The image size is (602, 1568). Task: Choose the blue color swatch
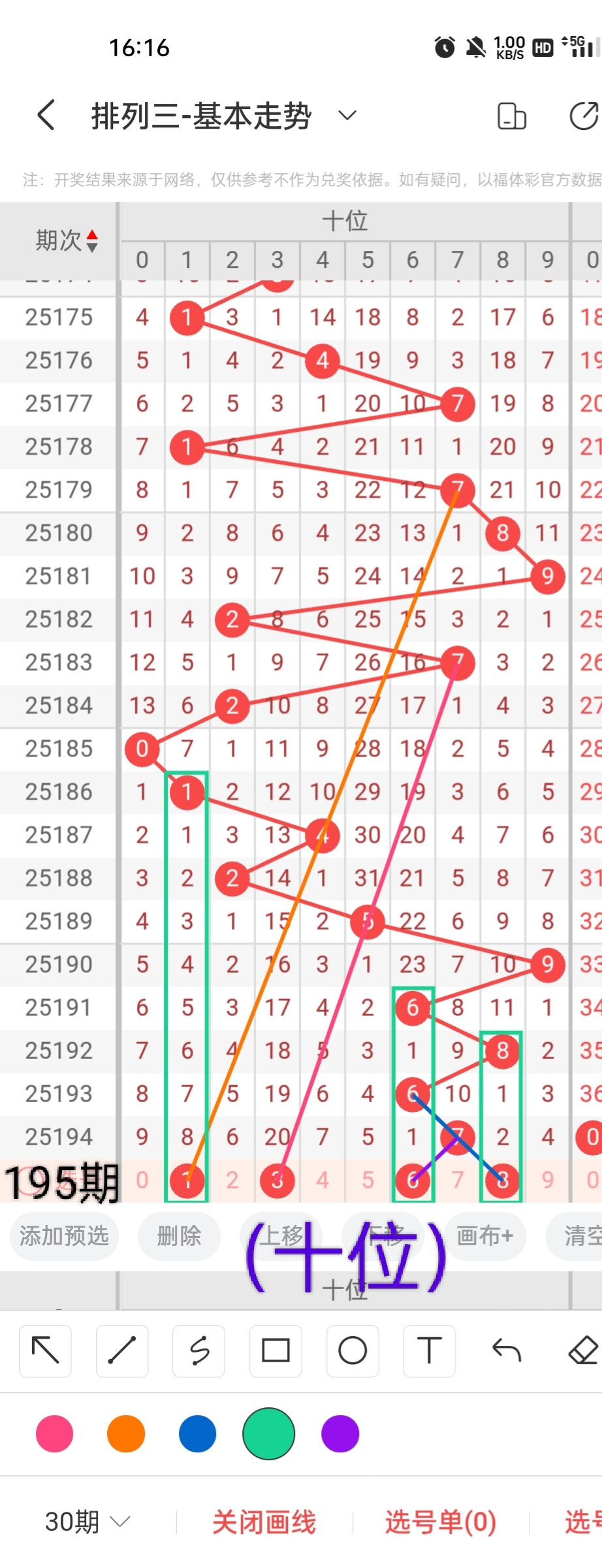tap(197, 1434)
